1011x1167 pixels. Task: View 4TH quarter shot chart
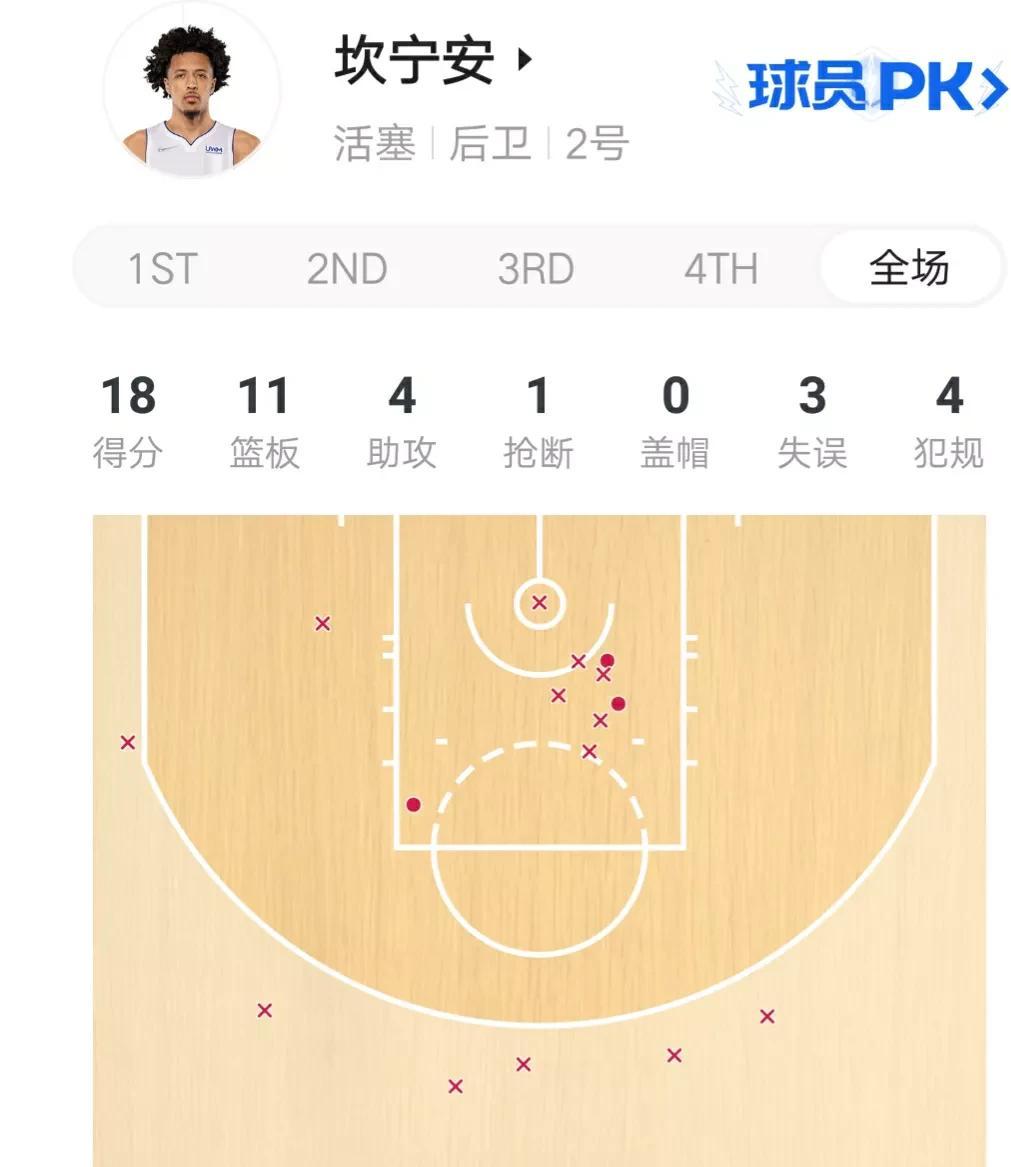(721, 269)
